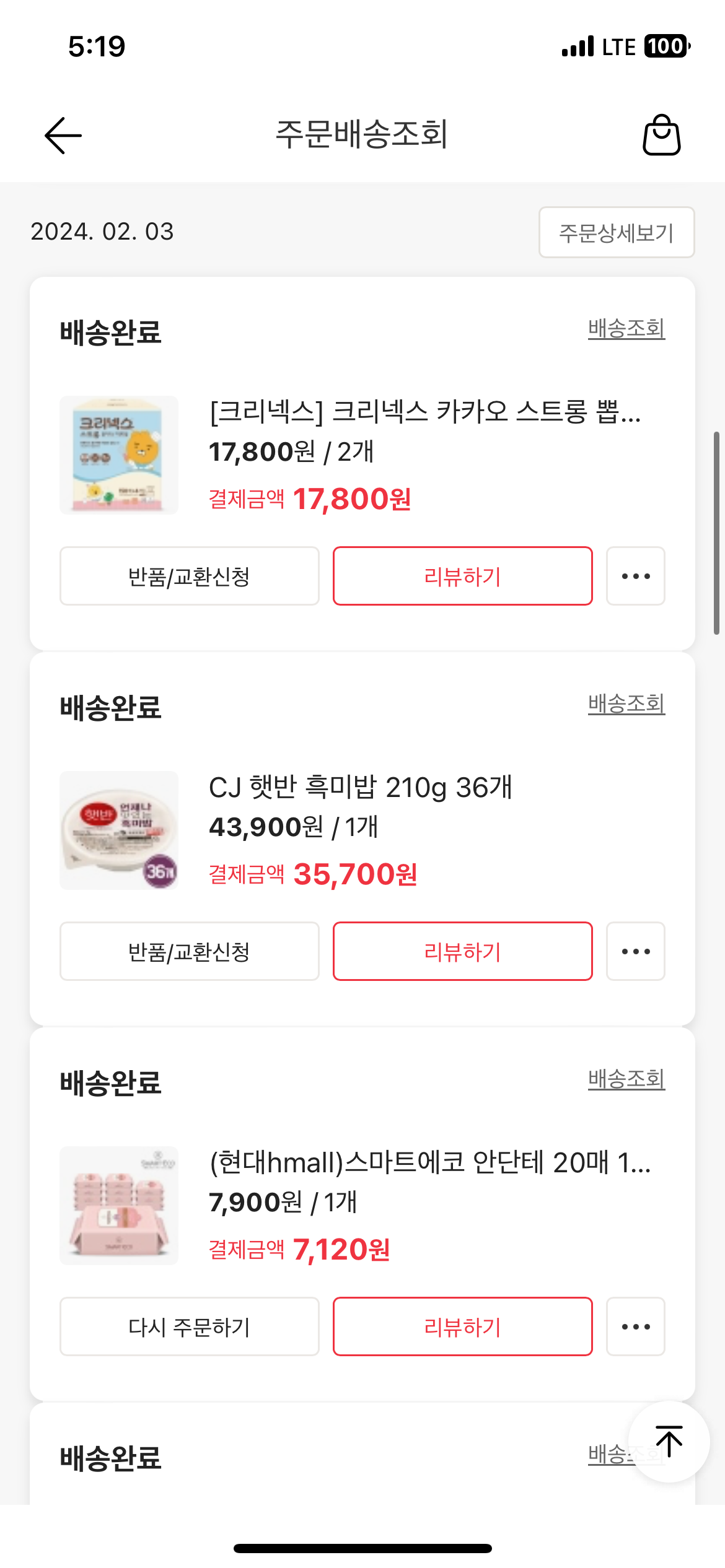Tap 배송조회 link for 크리넥스 order
Viewport: 725px width, 1568px height.
[626, 329]
